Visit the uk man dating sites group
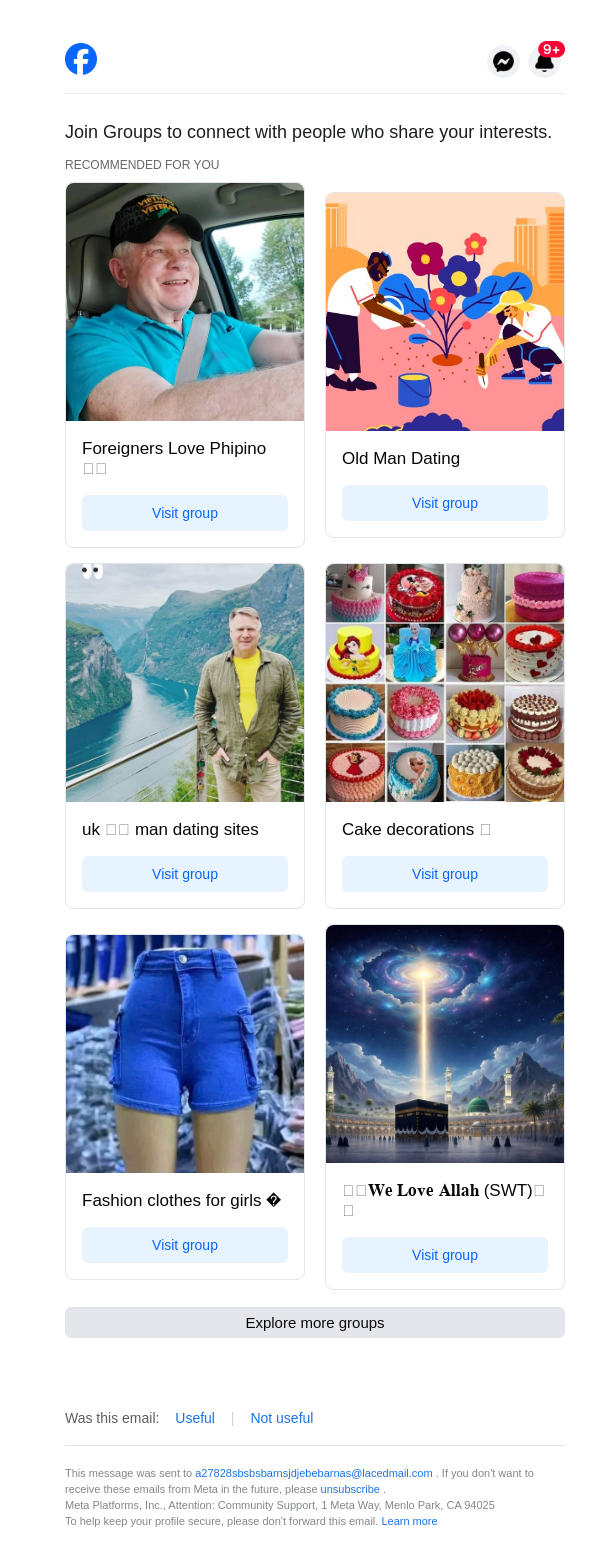 [x=185, y=874]
